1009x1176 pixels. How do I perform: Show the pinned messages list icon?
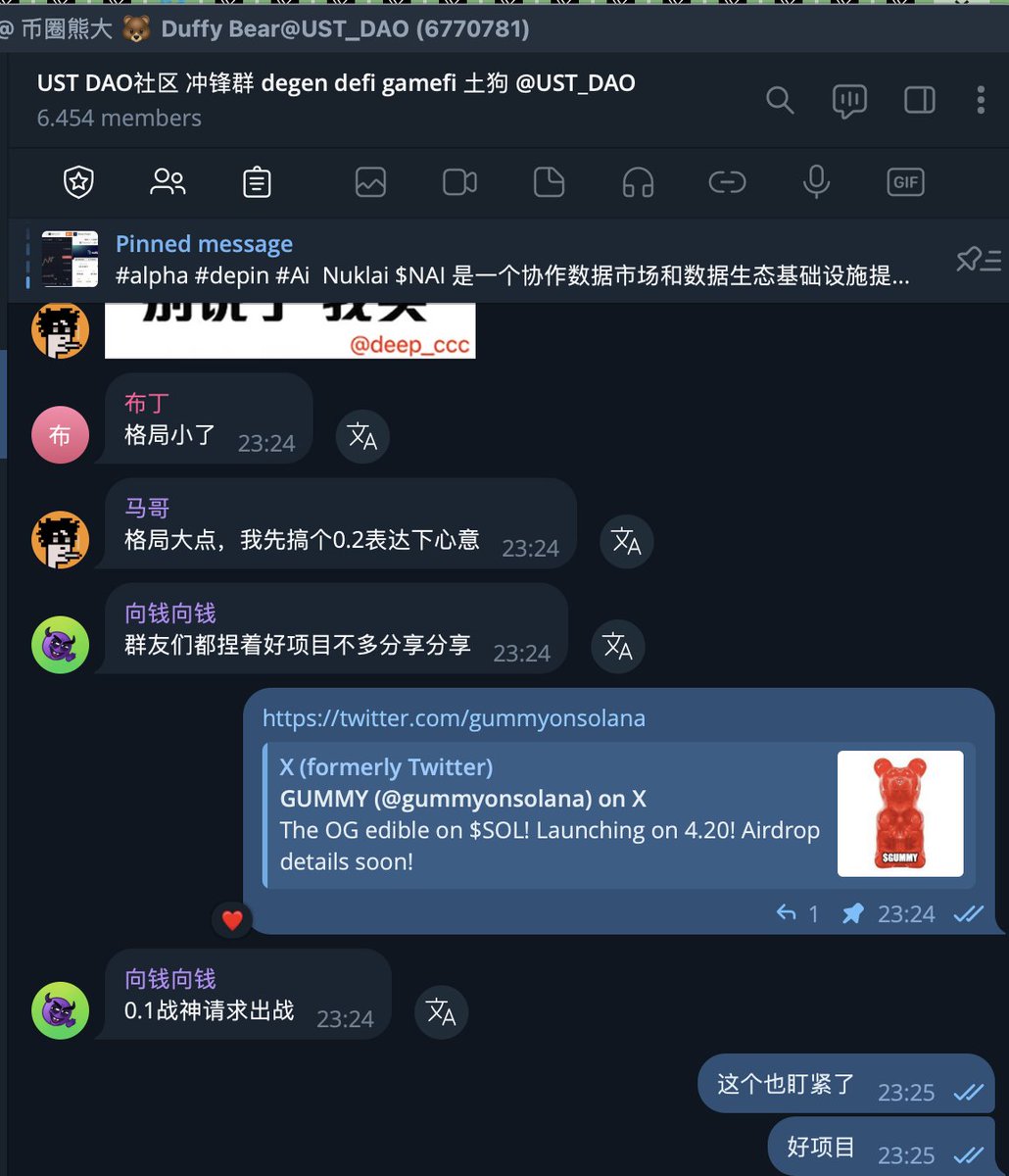point(978,260)
